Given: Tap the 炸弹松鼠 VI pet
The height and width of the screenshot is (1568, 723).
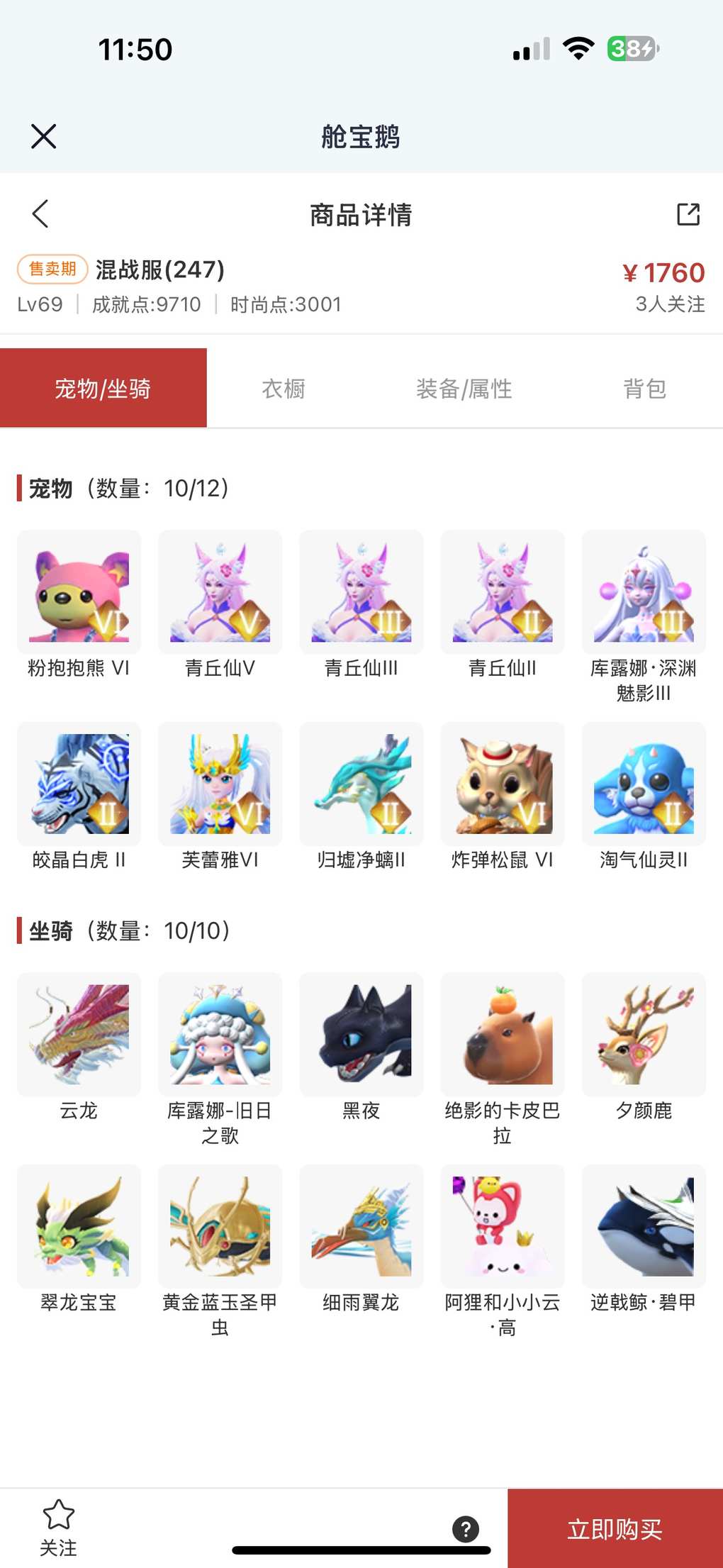Looking at the screenshot, I should coord(502,784).
